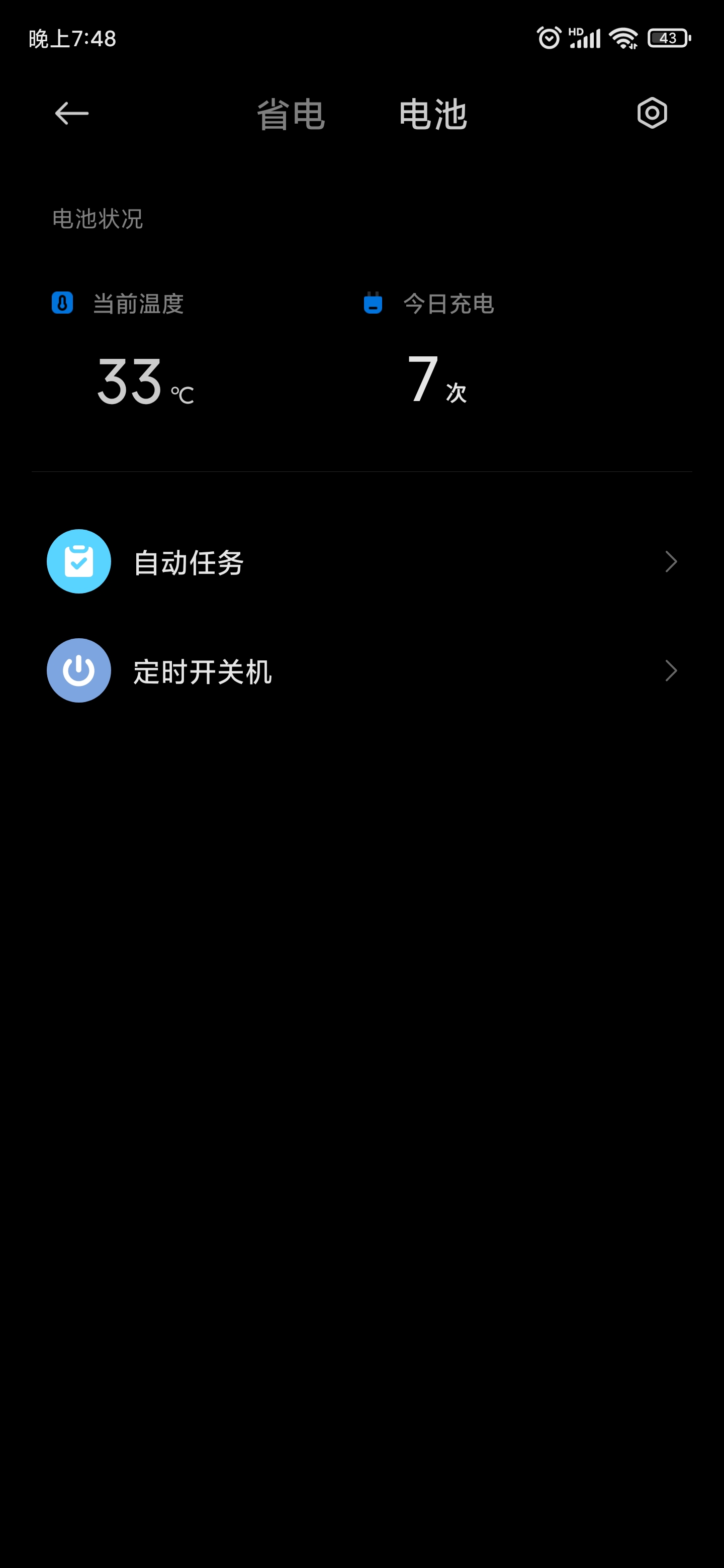Open 自动任务 row
The height and width of the screenshot is (1568, 724).
coord(361,561)
